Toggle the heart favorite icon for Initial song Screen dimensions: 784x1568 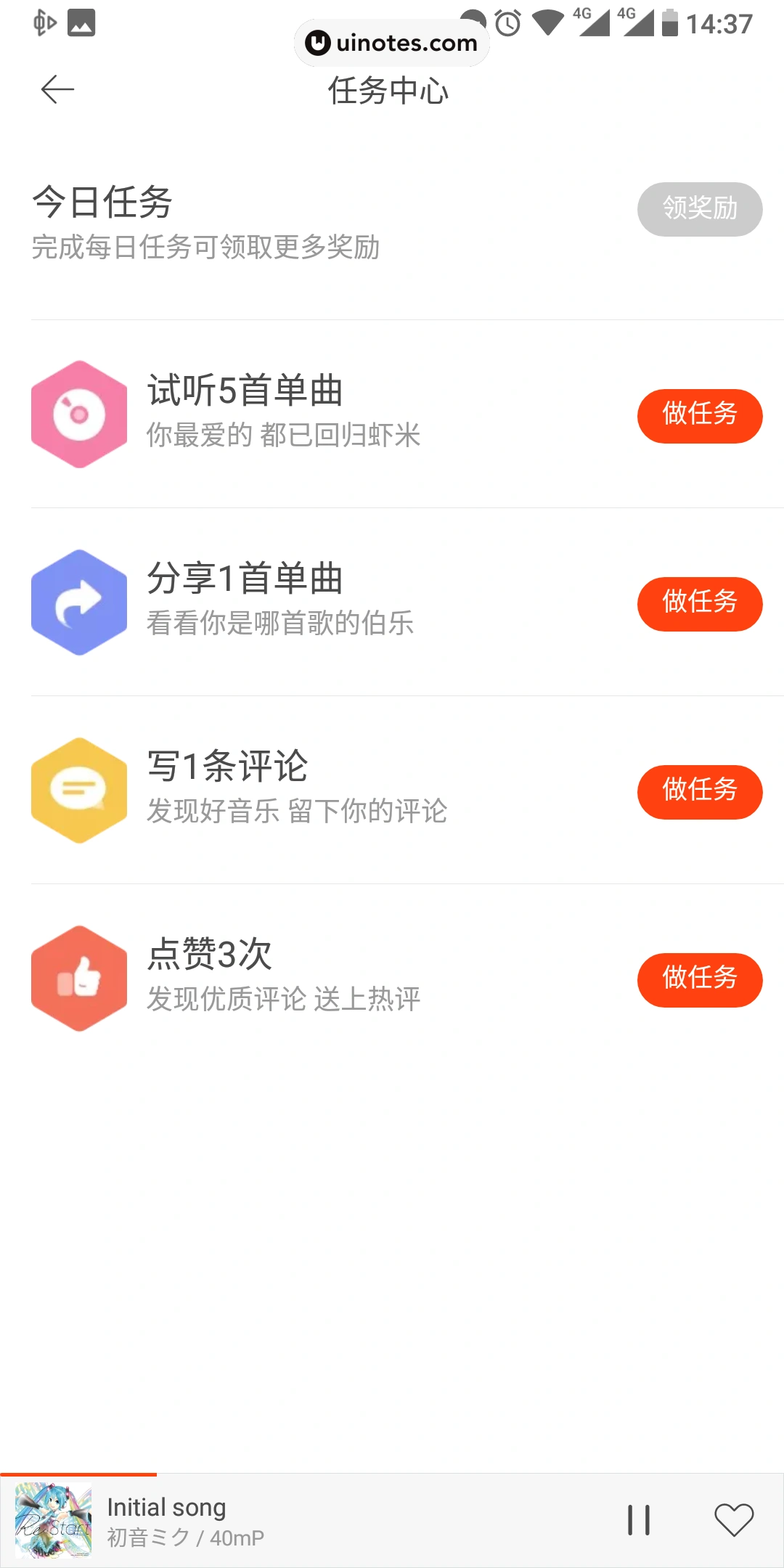pyautogui.click(x=734, y=1522)
